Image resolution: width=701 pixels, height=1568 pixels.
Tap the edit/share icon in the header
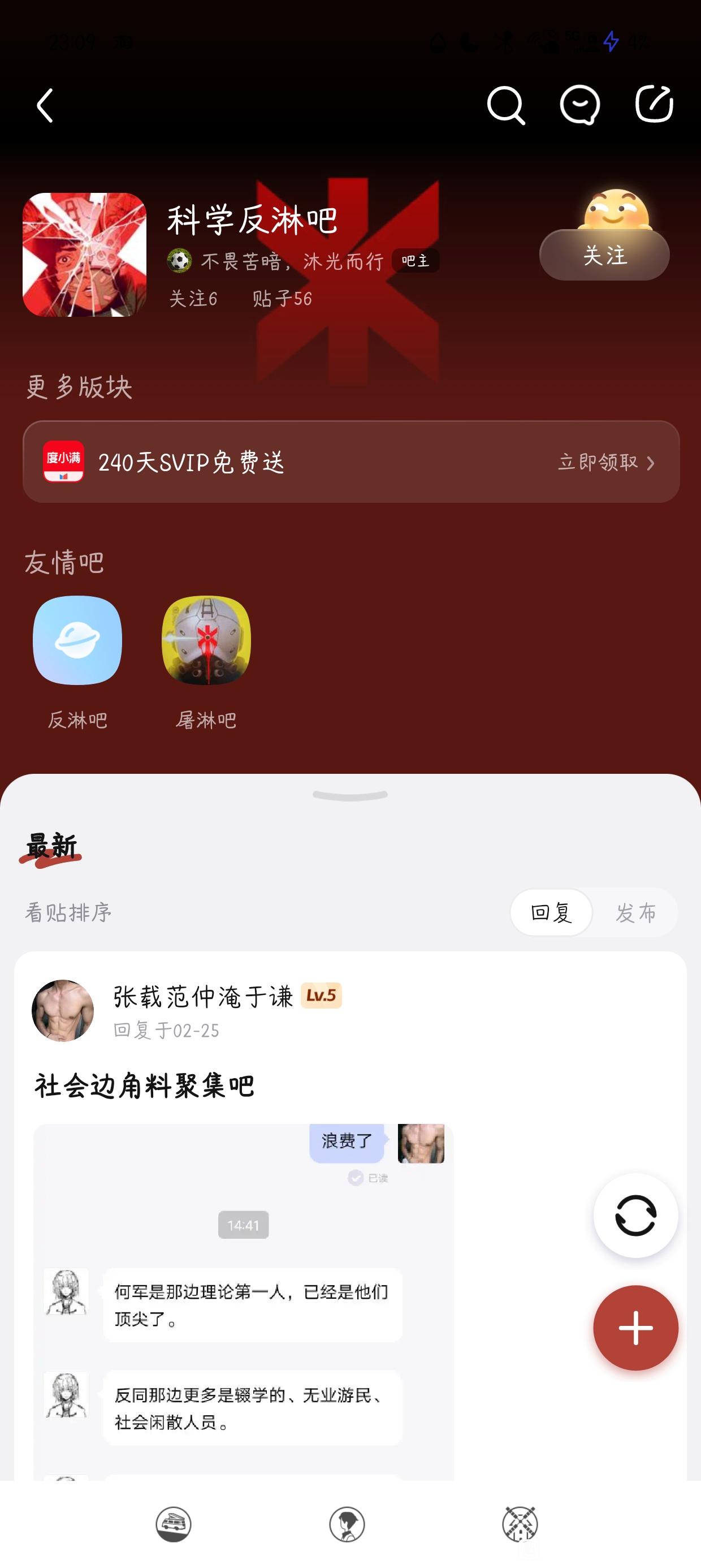coord(654,105)
